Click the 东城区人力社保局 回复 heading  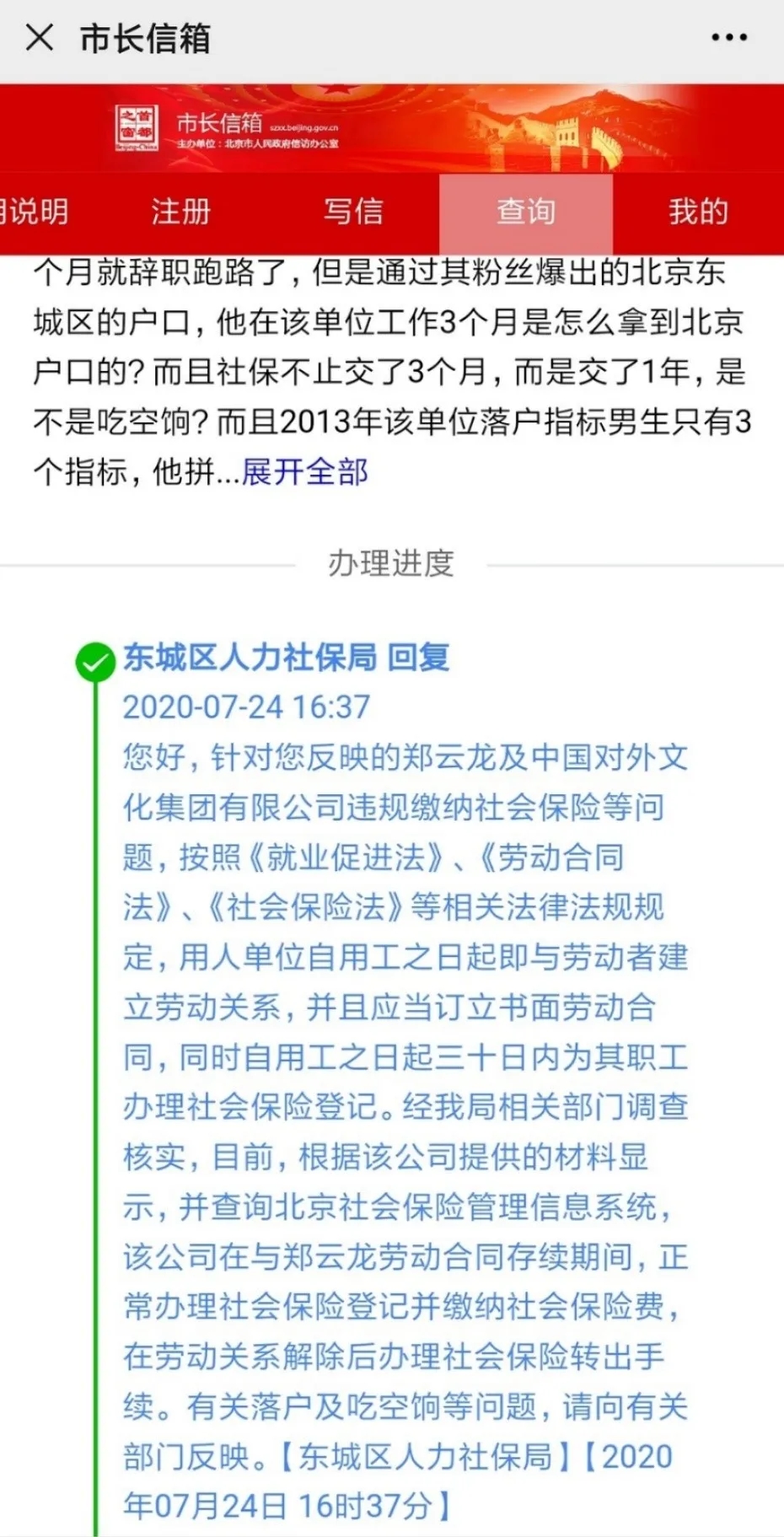[x=287, y=660]
